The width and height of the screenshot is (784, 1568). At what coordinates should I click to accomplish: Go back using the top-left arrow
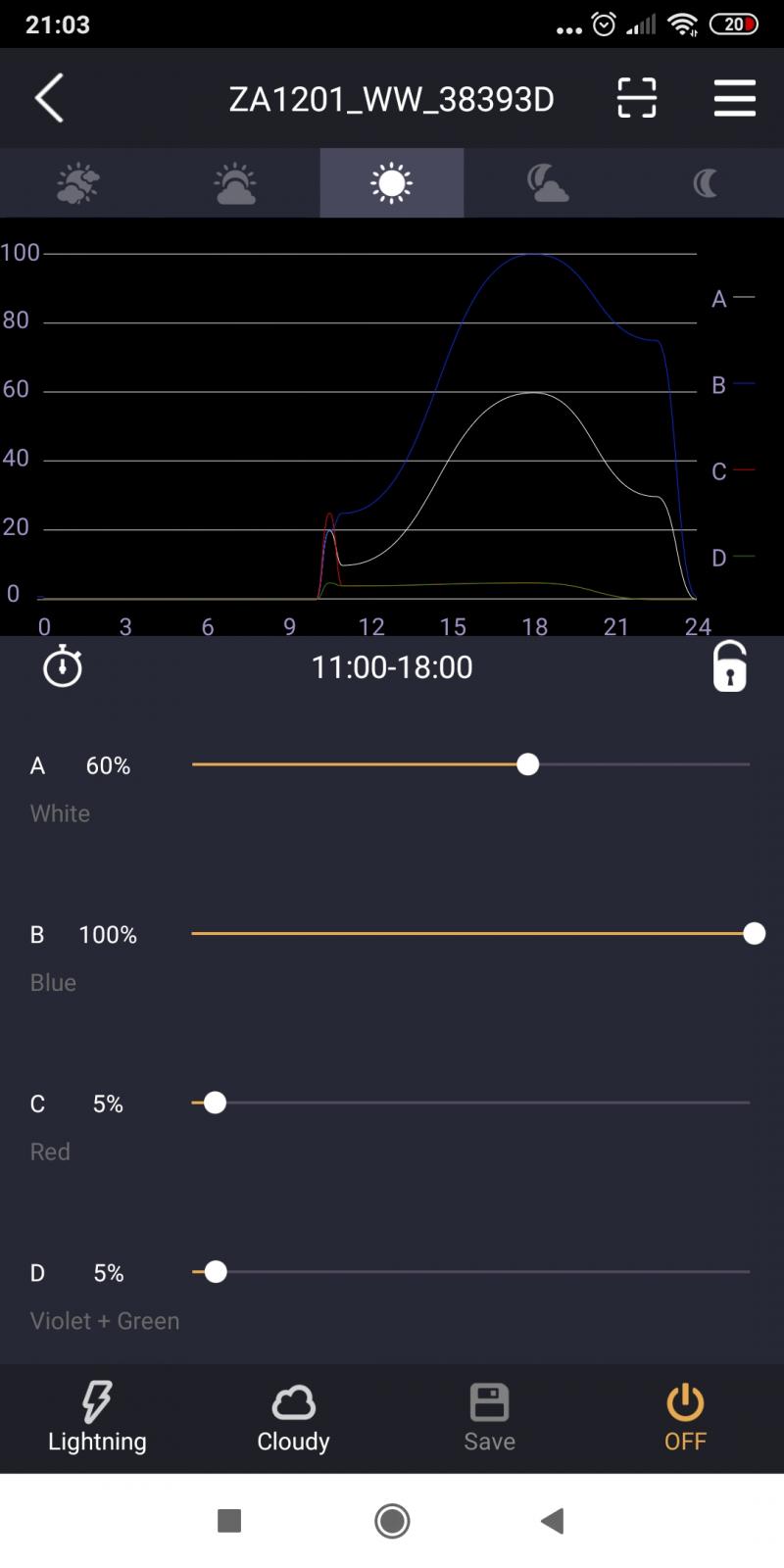49,98
